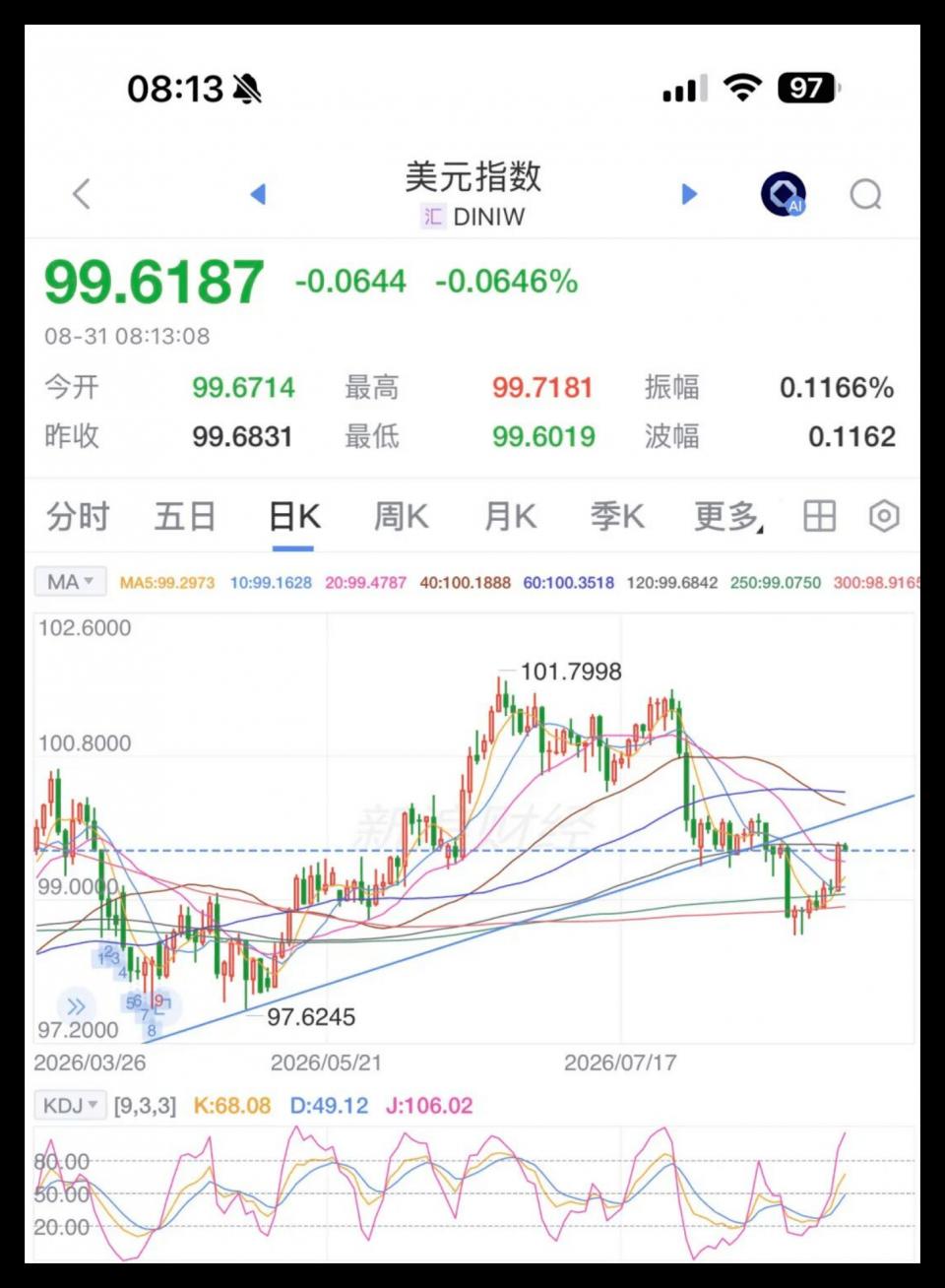Go back using the left chevron
The height and width of the screenshot is (1288, 945).
(x=82, y=194)
